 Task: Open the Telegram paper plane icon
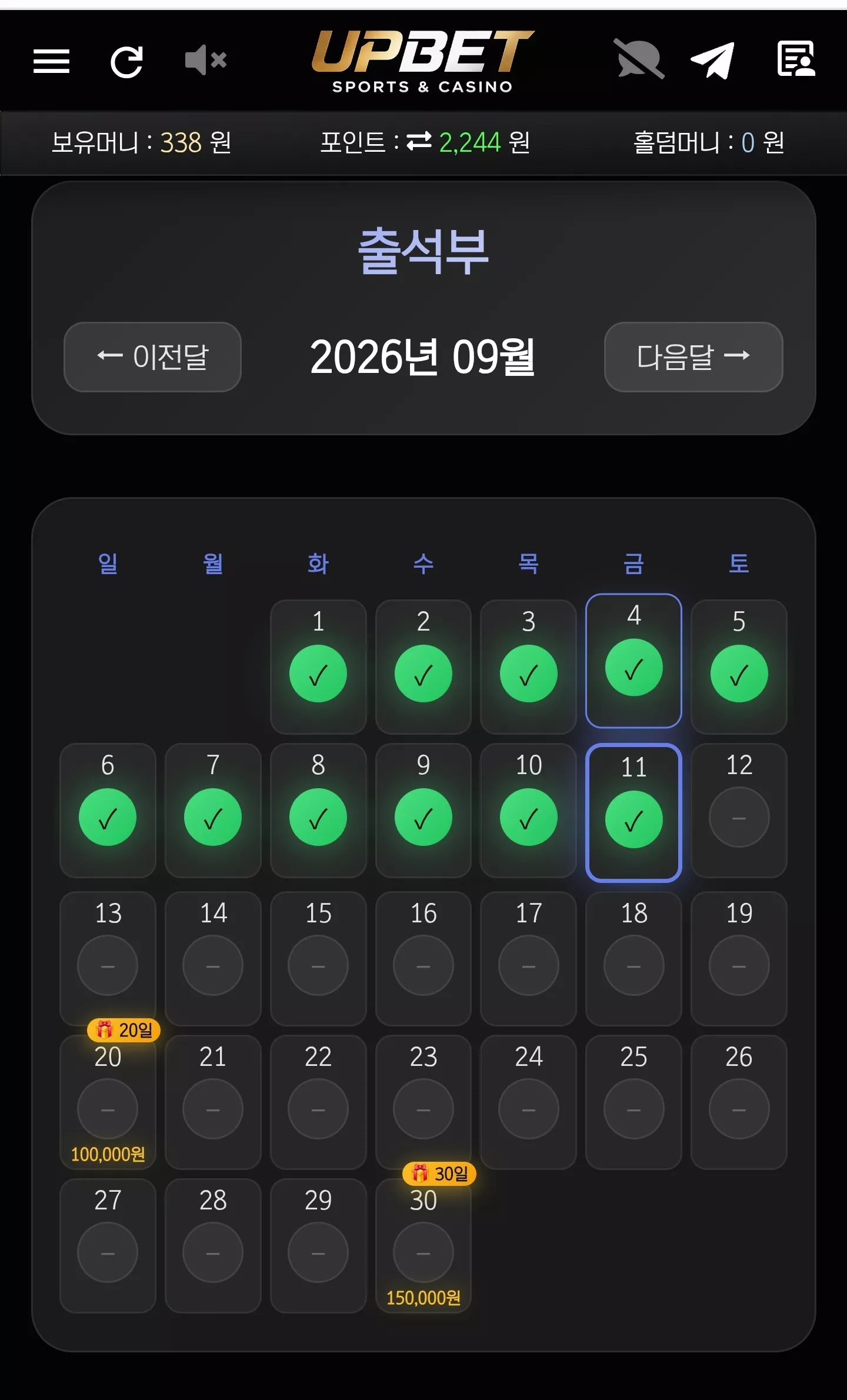713,59
